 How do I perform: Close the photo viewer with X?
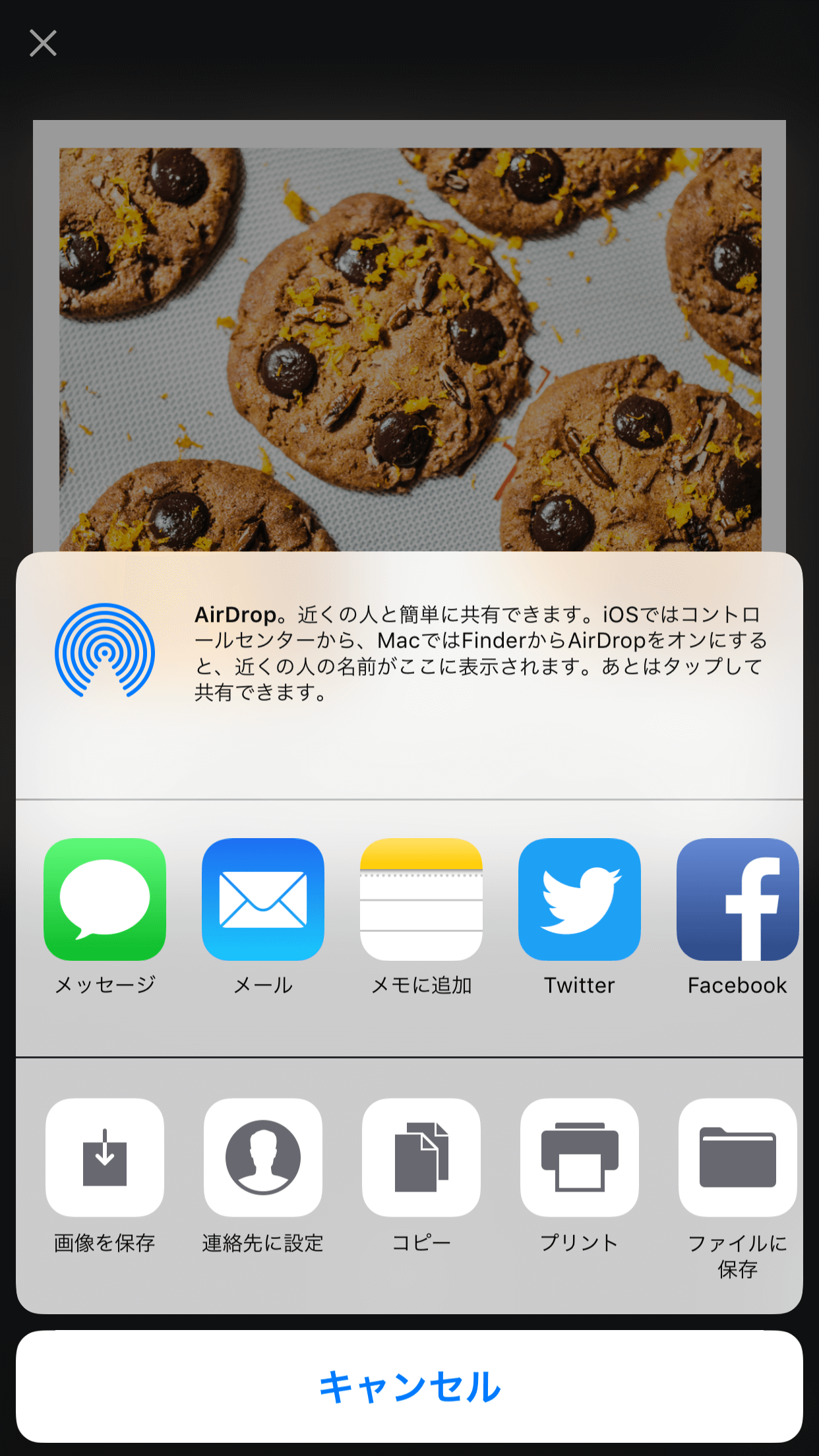(x=43, y=44)
